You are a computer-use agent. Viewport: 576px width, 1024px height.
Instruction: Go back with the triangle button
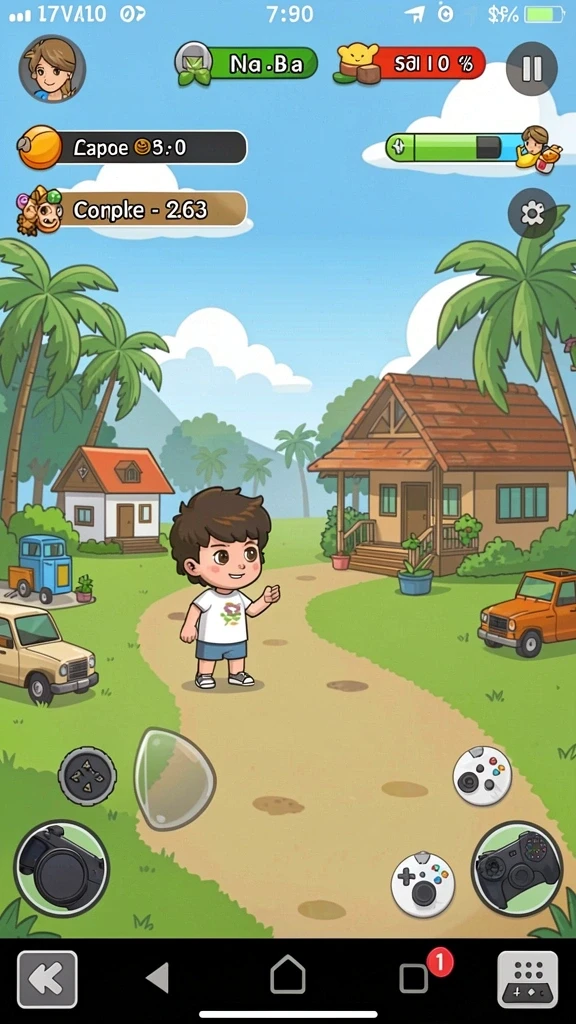(x=157, y=978)
